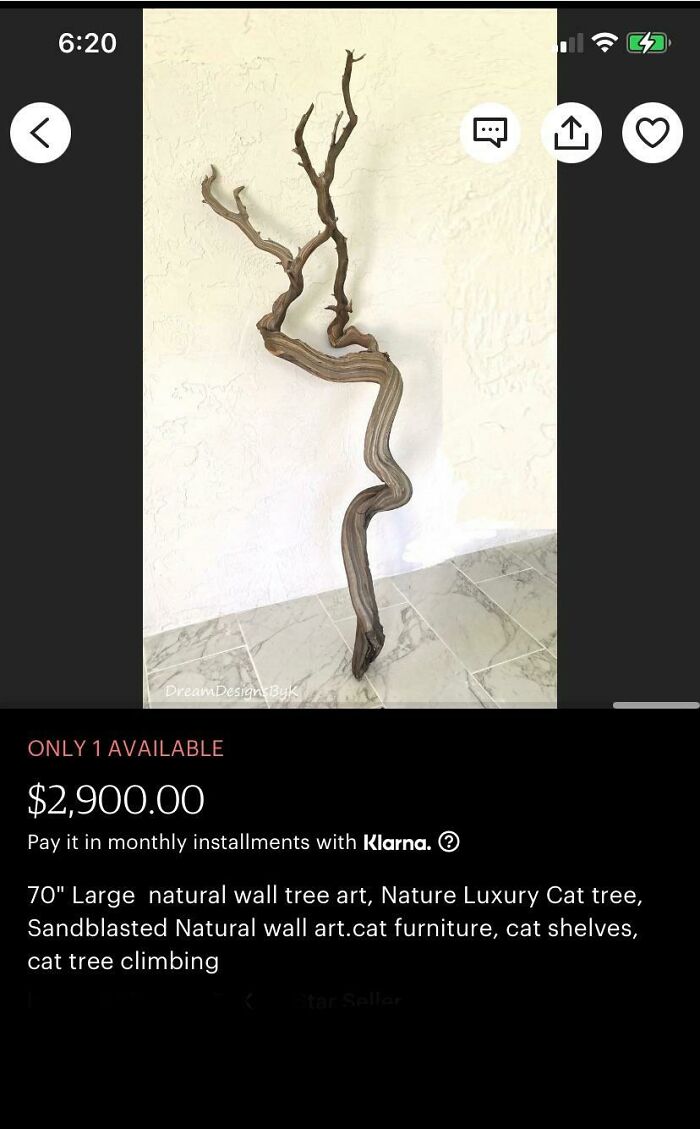Favorite this item with the heart
700x1129 pixels.
point(652,133)
